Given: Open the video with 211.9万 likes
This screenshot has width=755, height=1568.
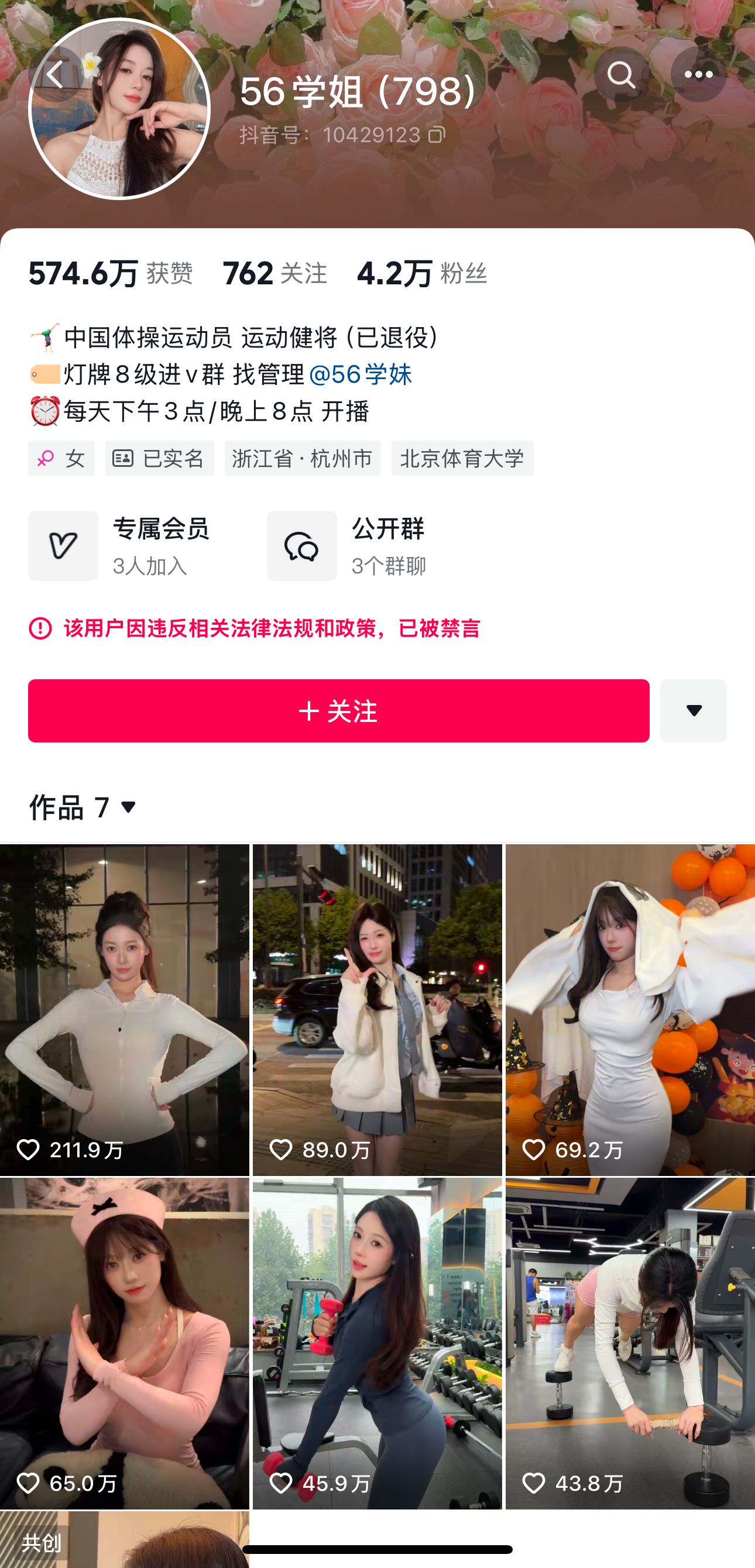Looking at the screenshot, I should pyautogui.click(x=124, y=1009).
